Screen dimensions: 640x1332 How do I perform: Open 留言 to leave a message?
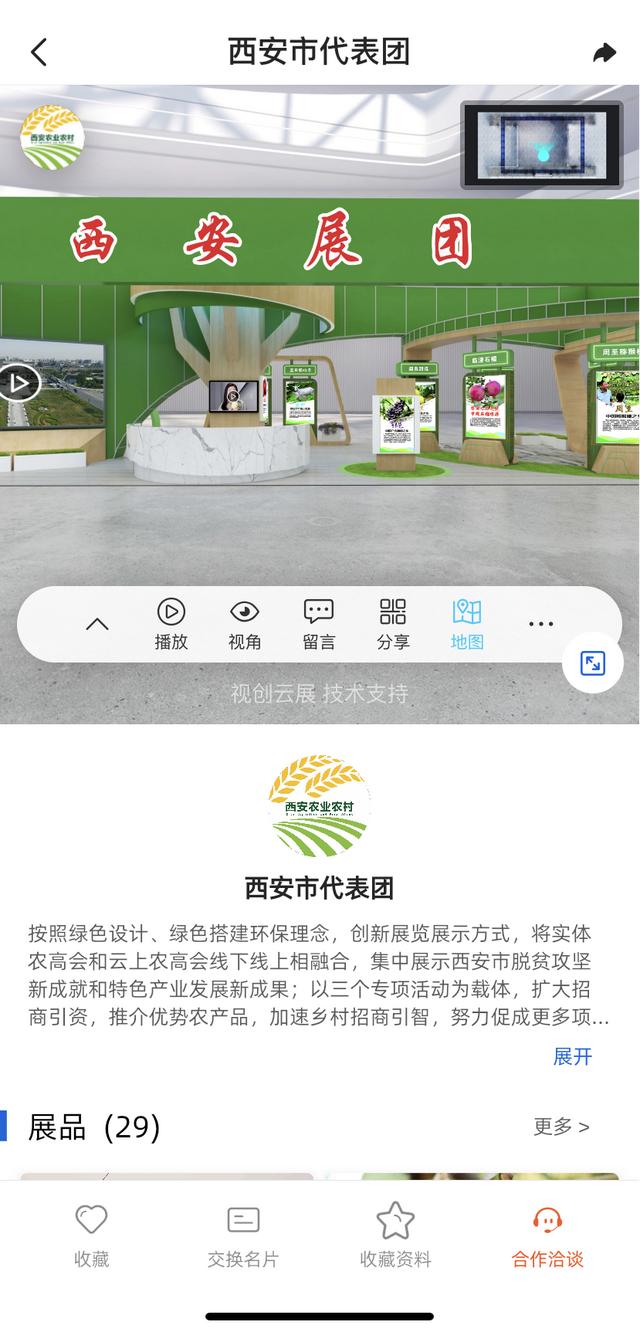pos(319,625)
